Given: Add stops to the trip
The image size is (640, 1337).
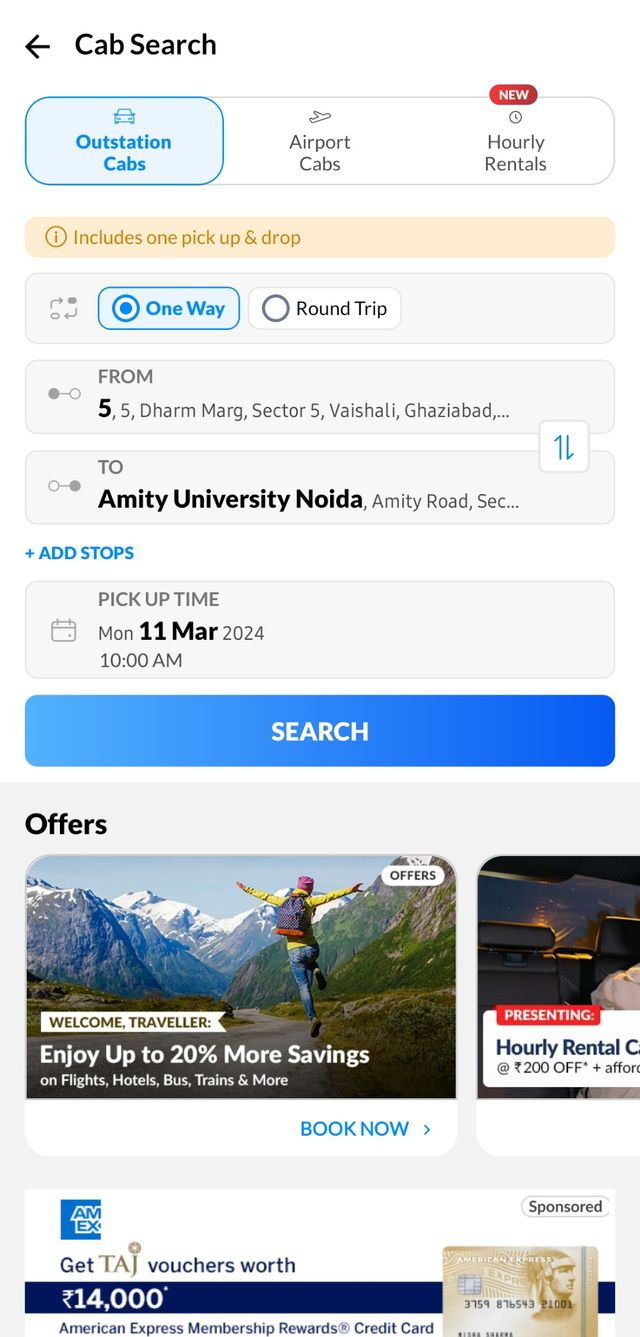Looking at the screenshot, I should click(79, 553).
